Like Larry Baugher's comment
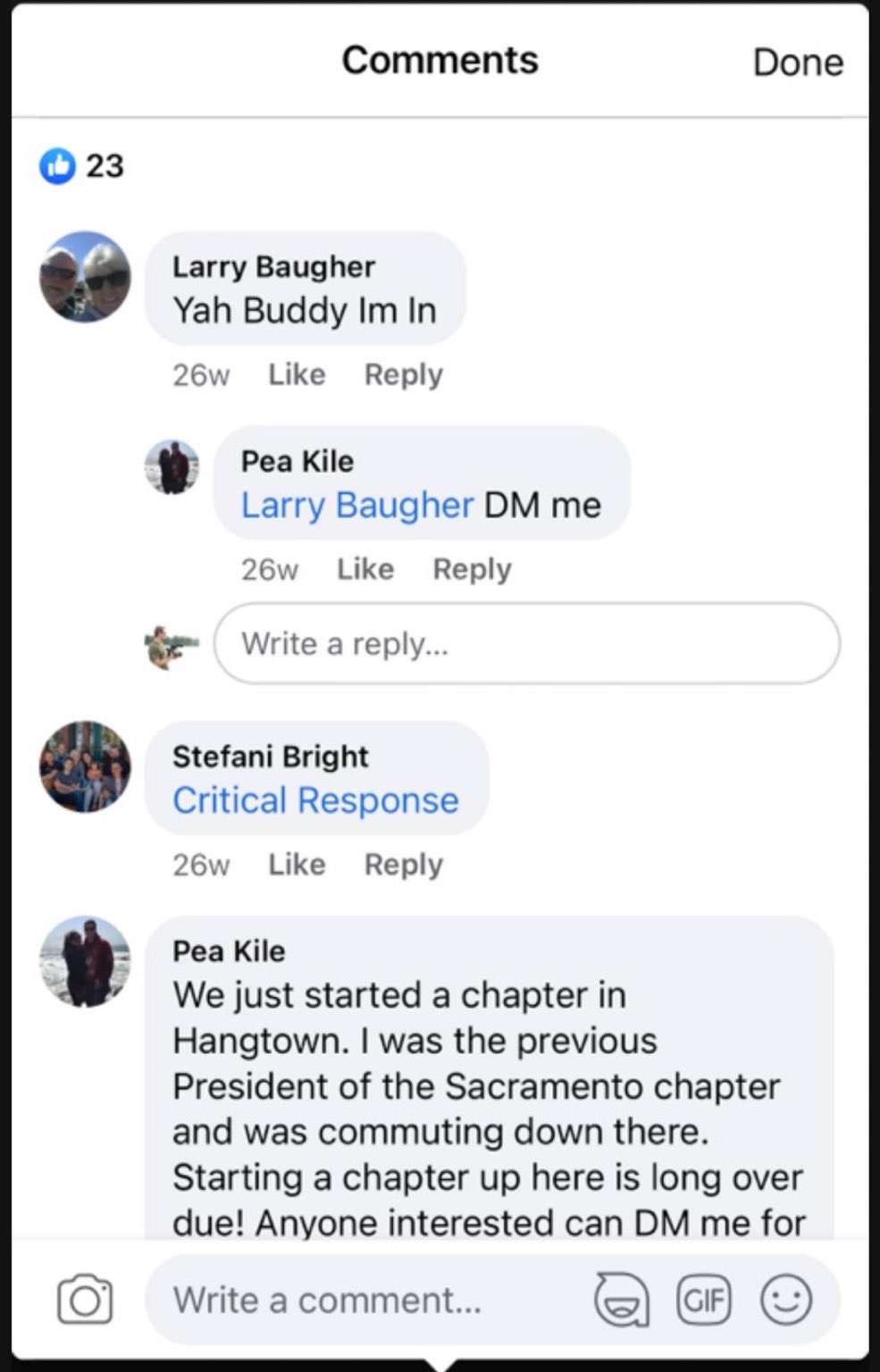The image size is (880, 1372). [297, 374]
